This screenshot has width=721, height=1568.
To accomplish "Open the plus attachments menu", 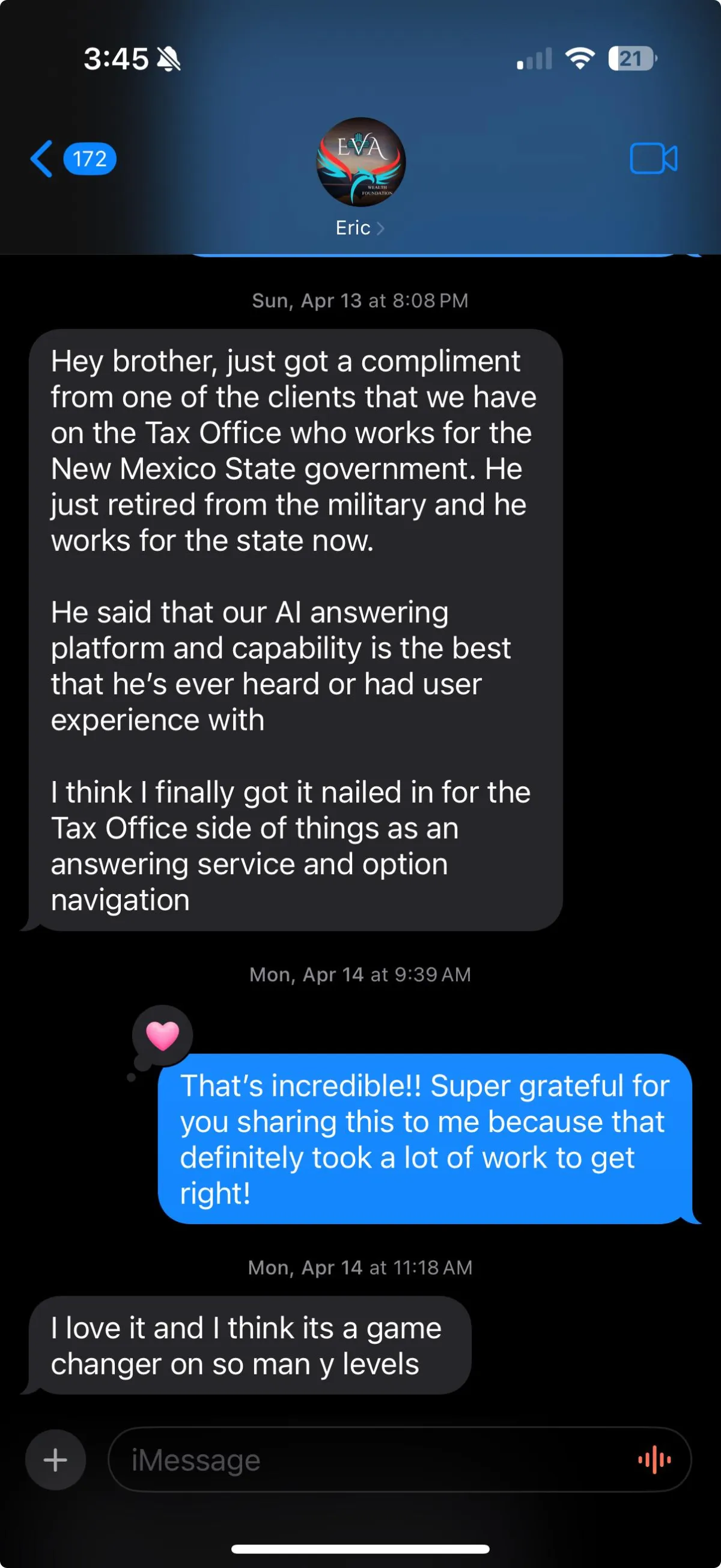I will coord(55,1460).
